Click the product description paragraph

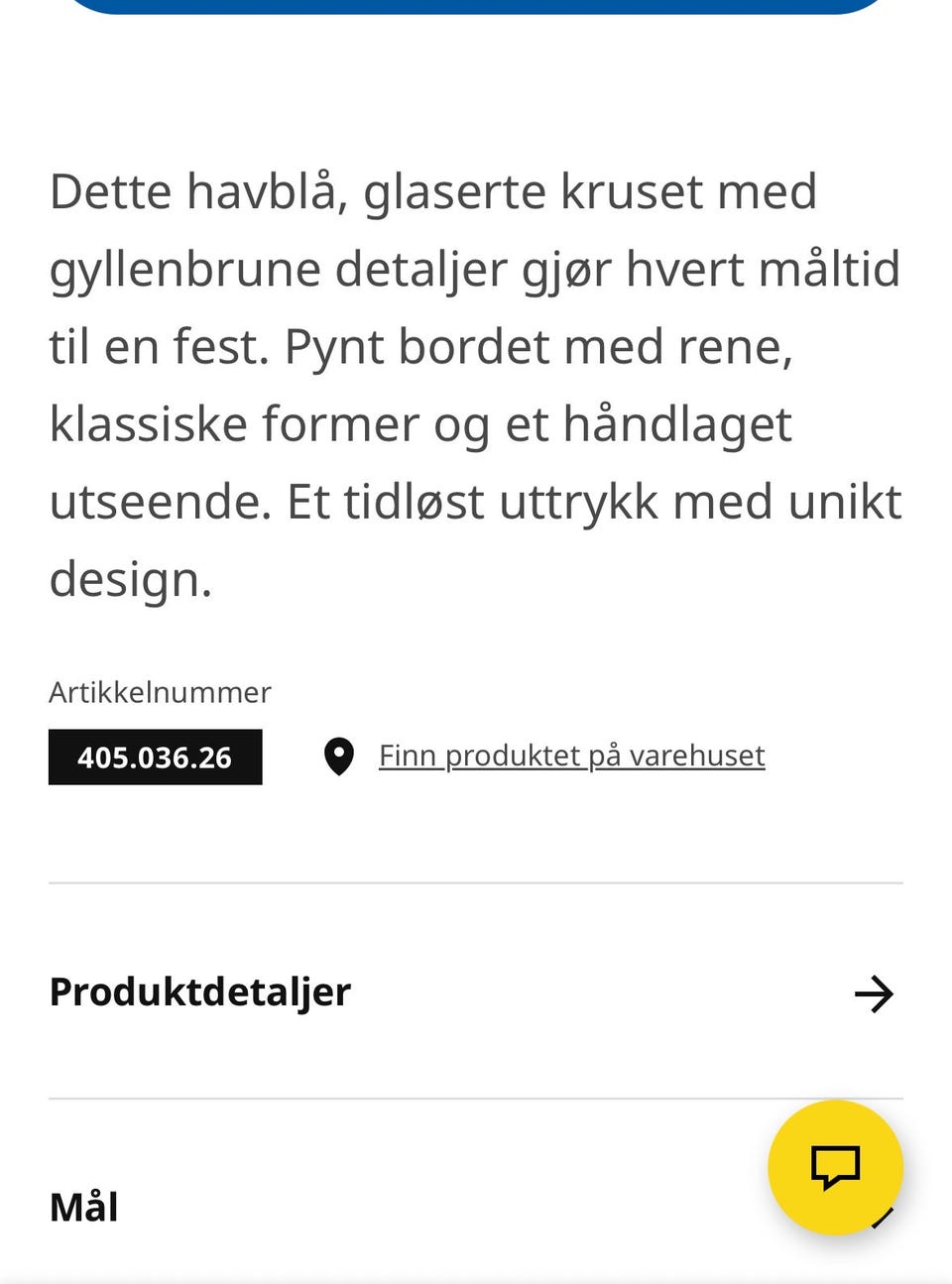click(476, 382)
